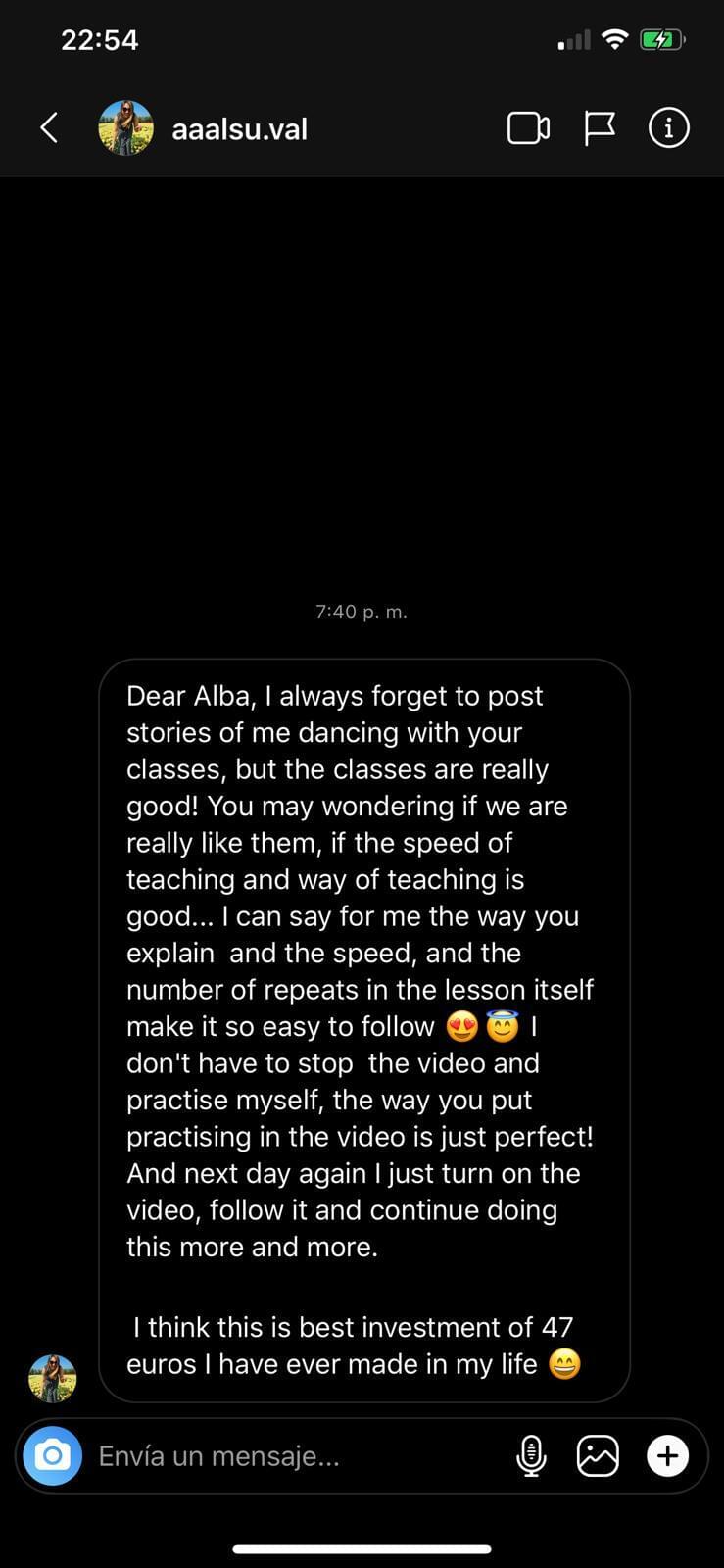Tap the flag icon in the header

point(599,128)
